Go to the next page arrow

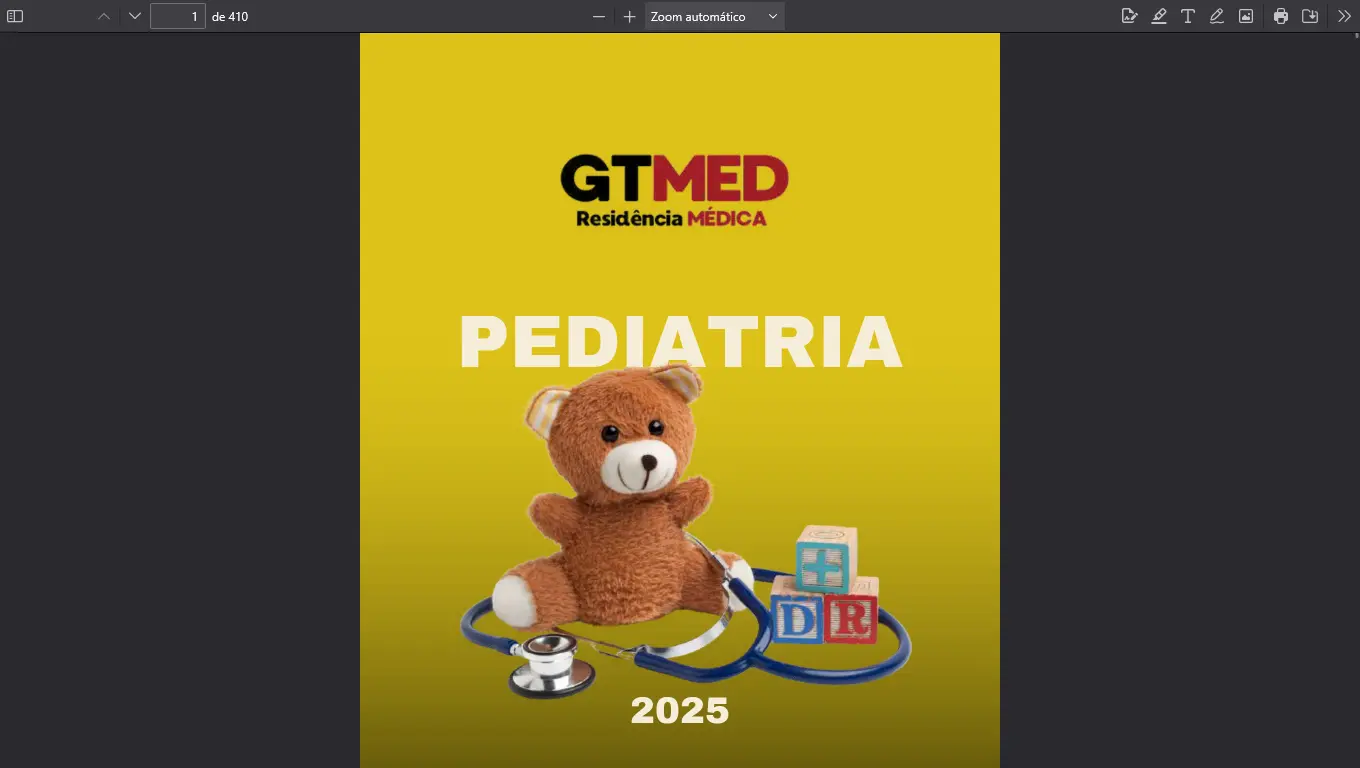point(135,16)
